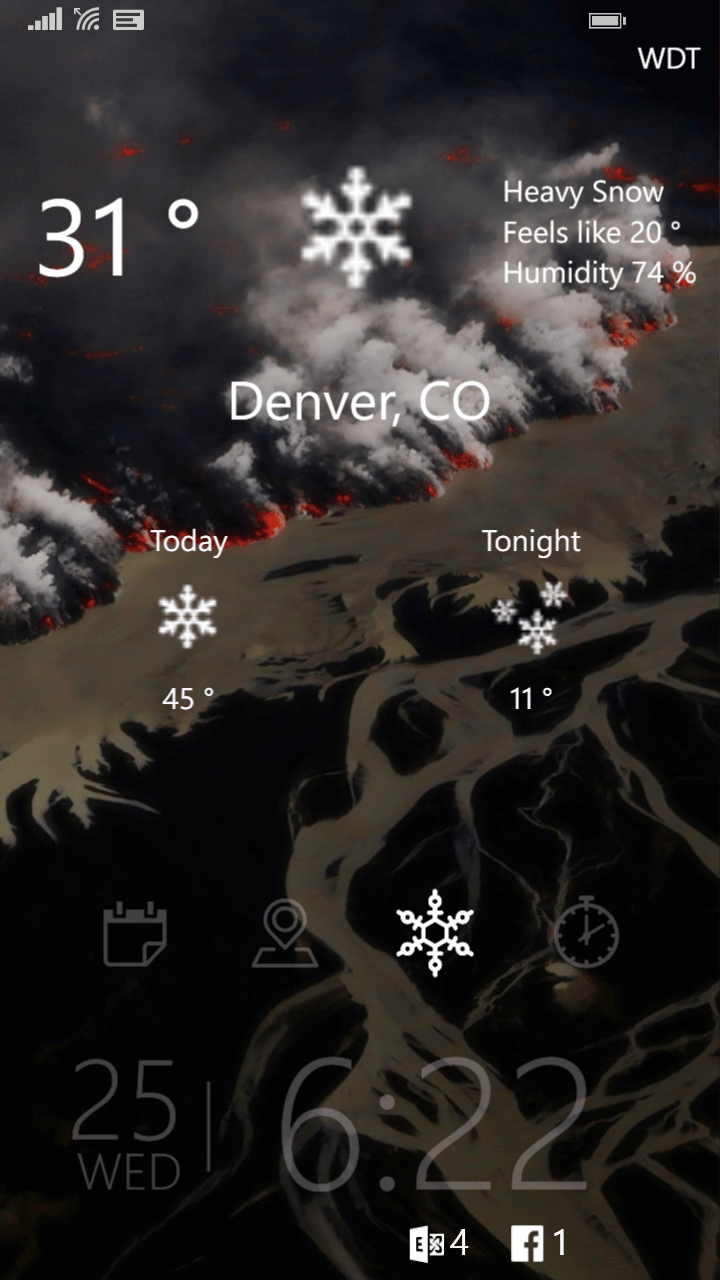Open the calendar icon
This screenshot has width=720, height=1280.
[135, 933]
